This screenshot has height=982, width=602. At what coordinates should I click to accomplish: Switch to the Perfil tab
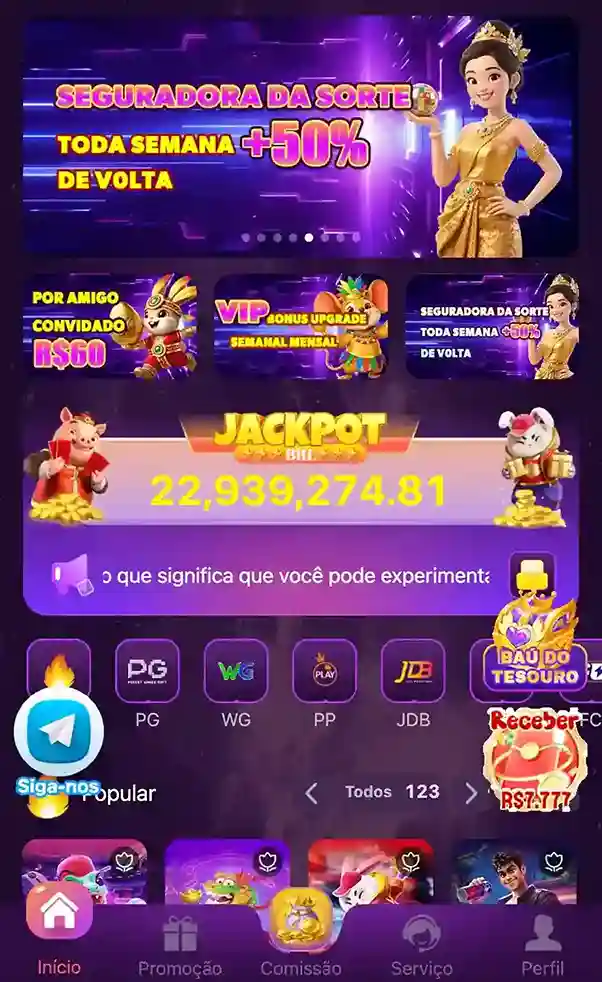coord(542,945)
